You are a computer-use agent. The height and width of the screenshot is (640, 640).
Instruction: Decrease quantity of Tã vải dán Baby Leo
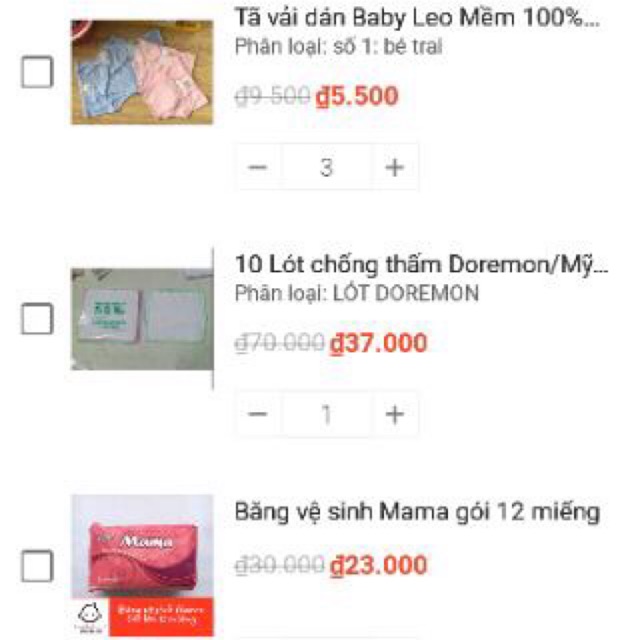(258, 167)
